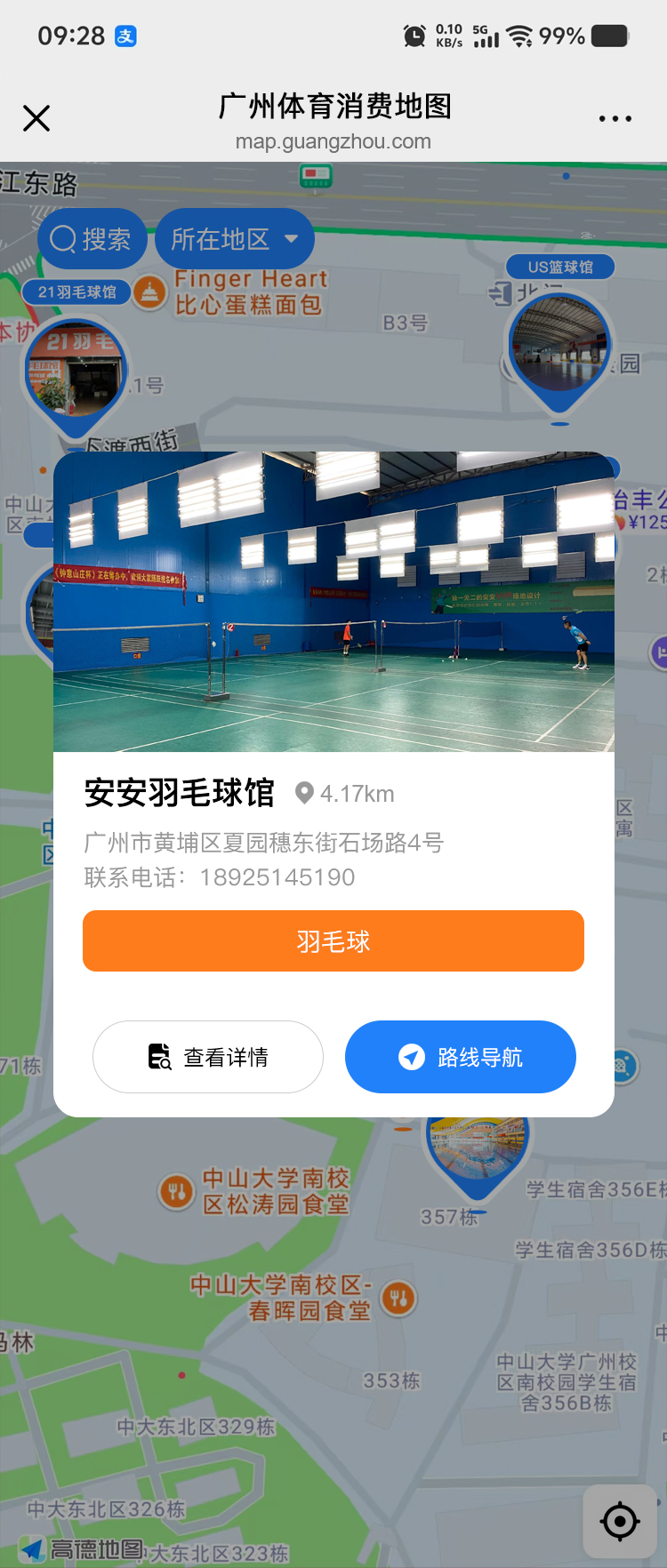Screen dimensions: 667x1568
Task: Recenter map on my location
Action: 620,1522
